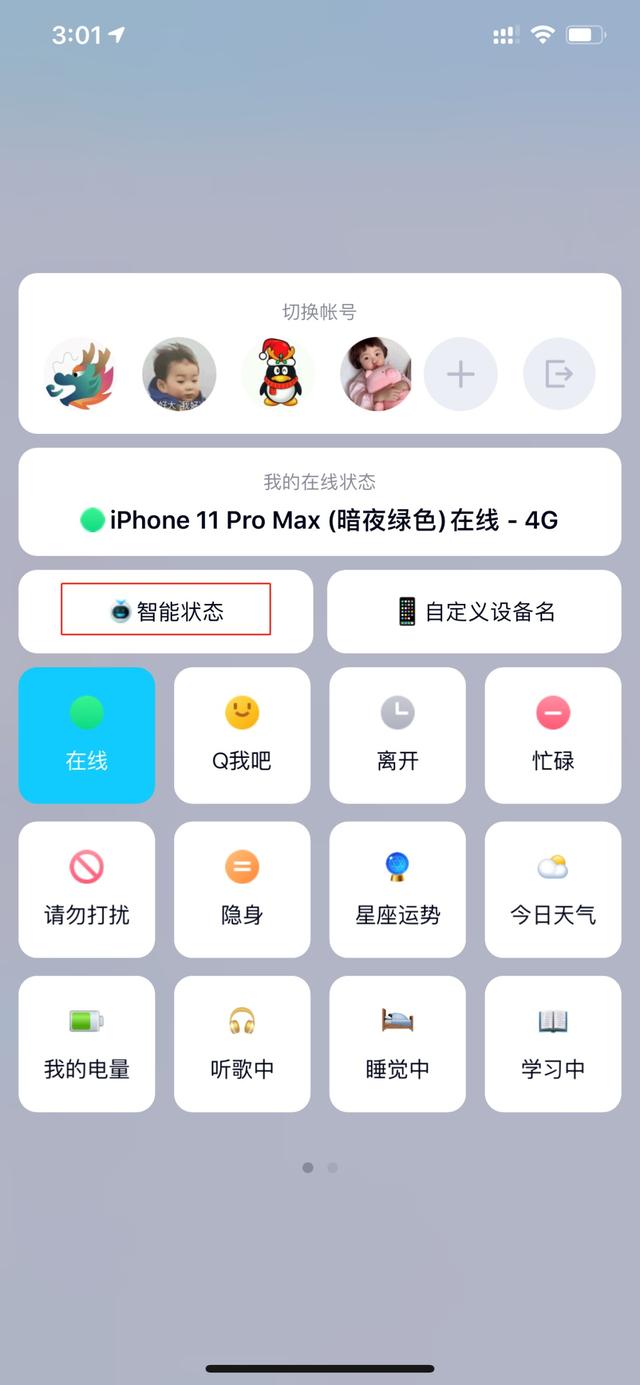Tap the second page indicator dot
This screenshot has width=640, height=1385.
coord(333,1167)
